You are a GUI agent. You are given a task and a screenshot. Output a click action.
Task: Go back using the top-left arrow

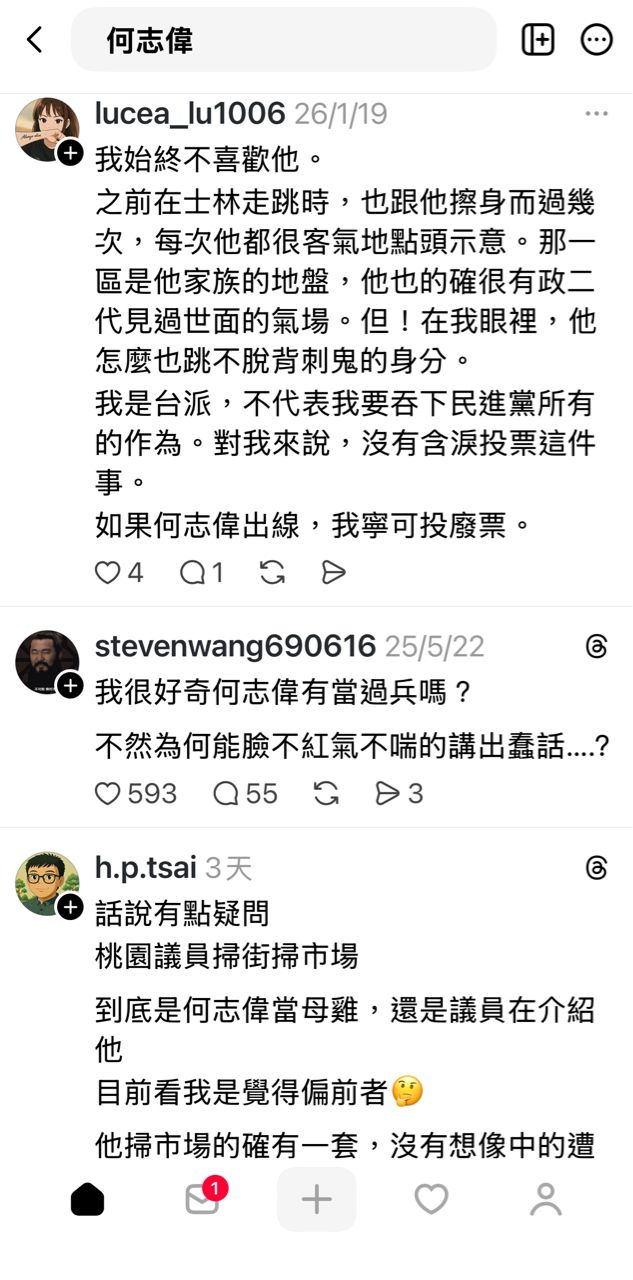(35, 40)
